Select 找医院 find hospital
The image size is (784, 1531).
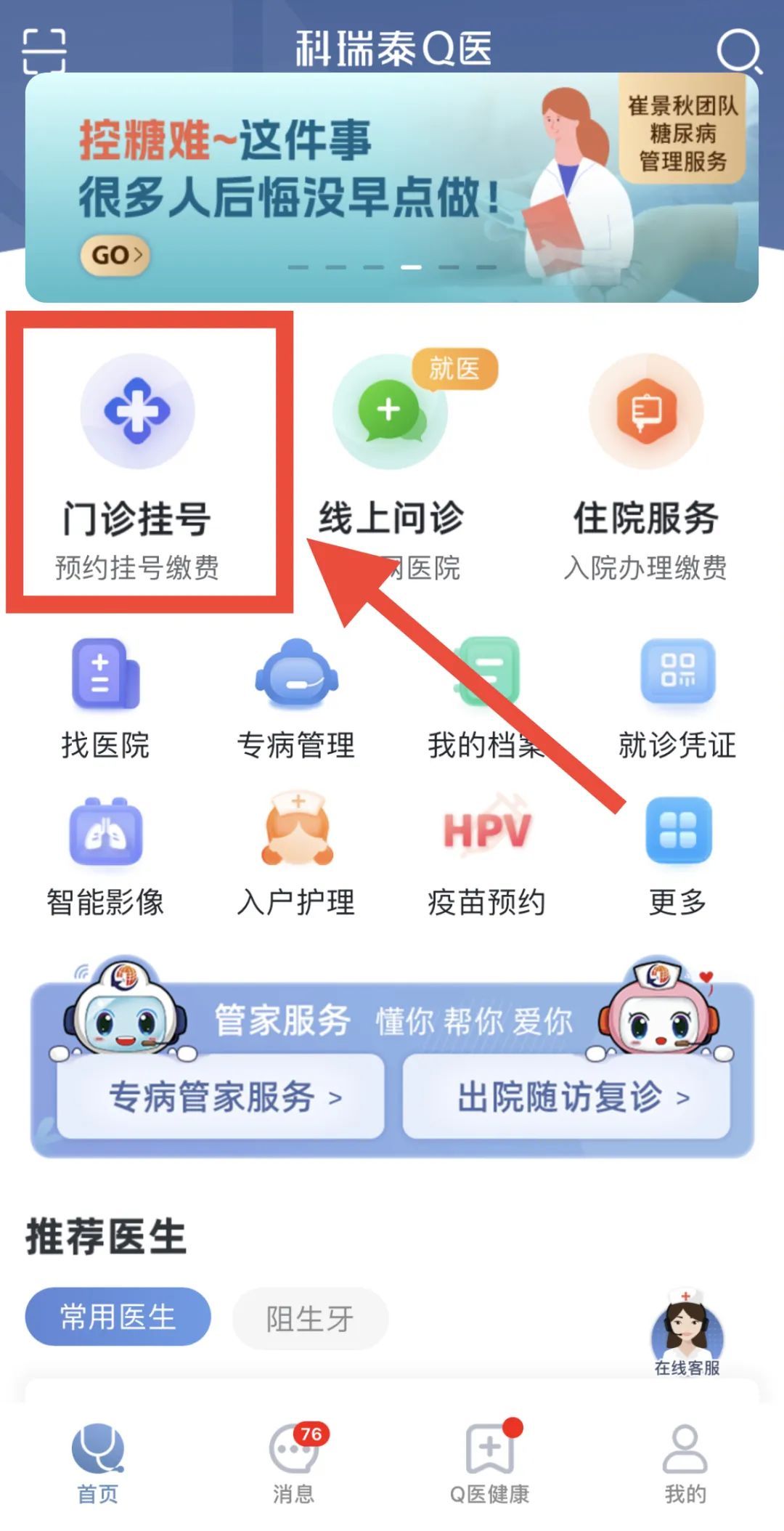106,699
